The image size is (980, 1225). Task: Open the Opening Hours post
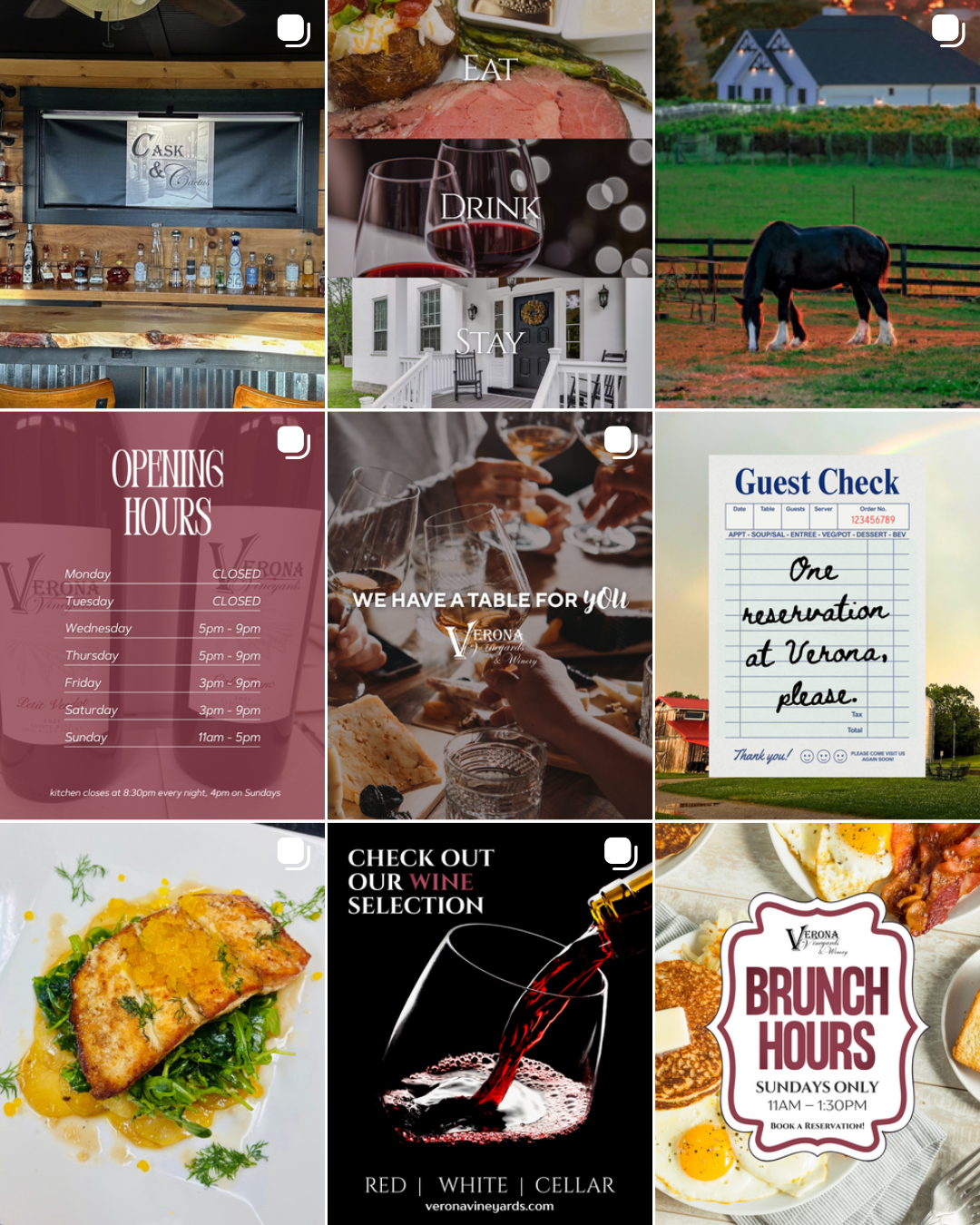coord(162,615)
